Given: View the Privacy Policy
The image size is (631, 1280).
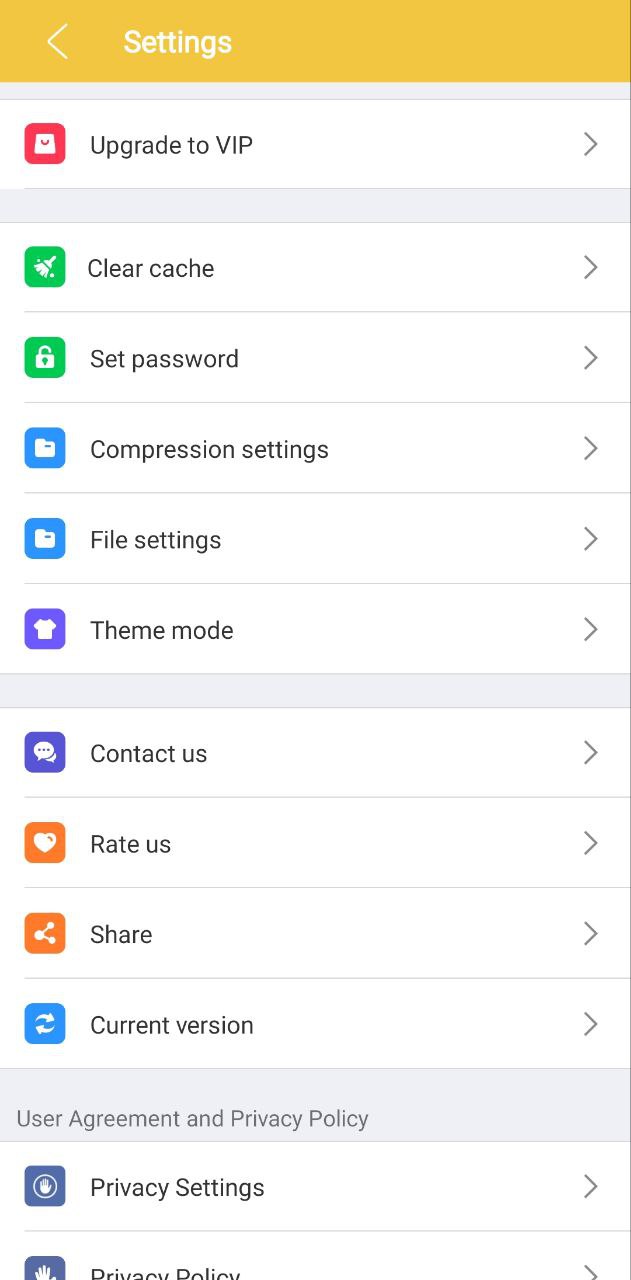Looking at the screenshot, I should (x=315, y=1268).
